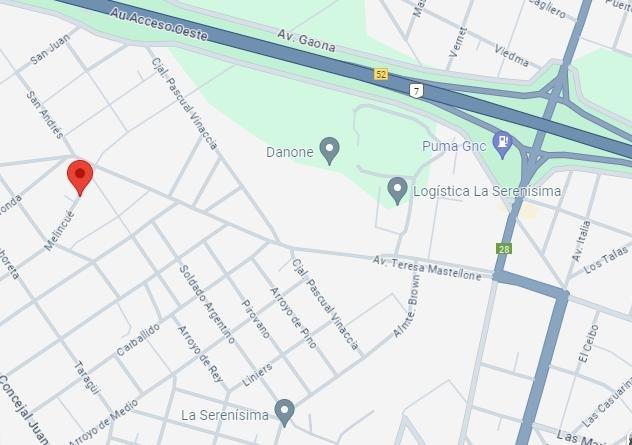Tap the La Serenisima place marker
632x445 pixels.
[285, 411]
